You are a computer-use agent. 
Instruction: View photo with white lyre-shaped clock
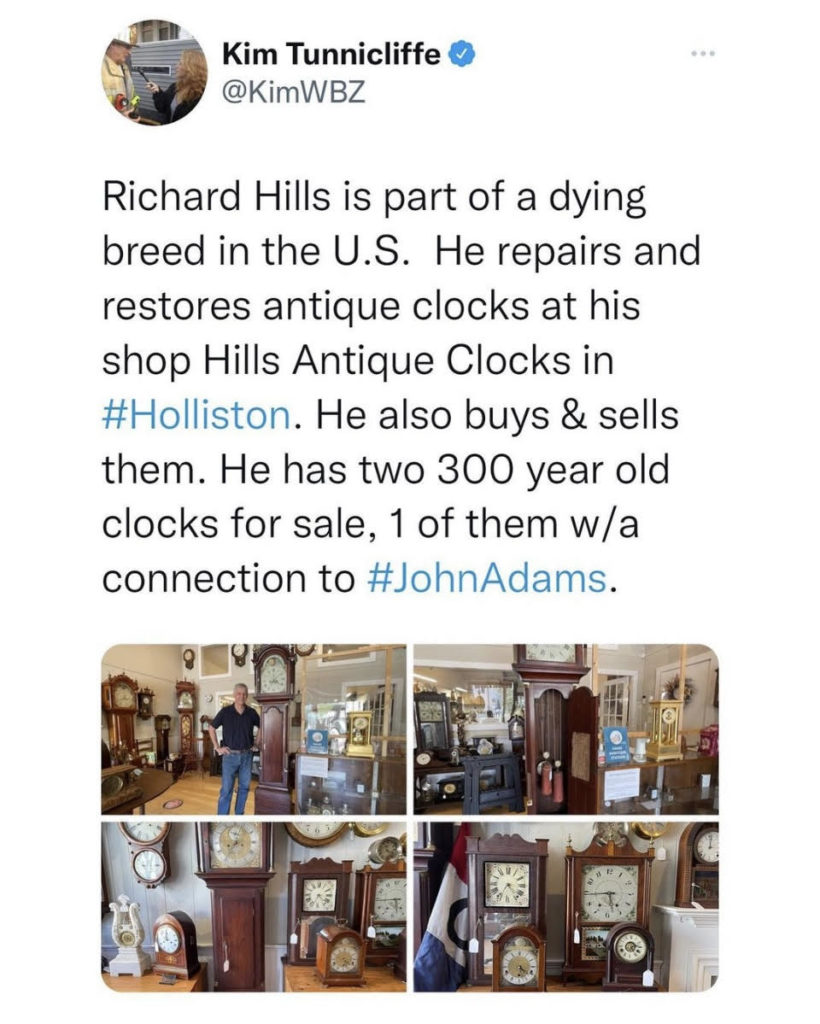[254, 906]
